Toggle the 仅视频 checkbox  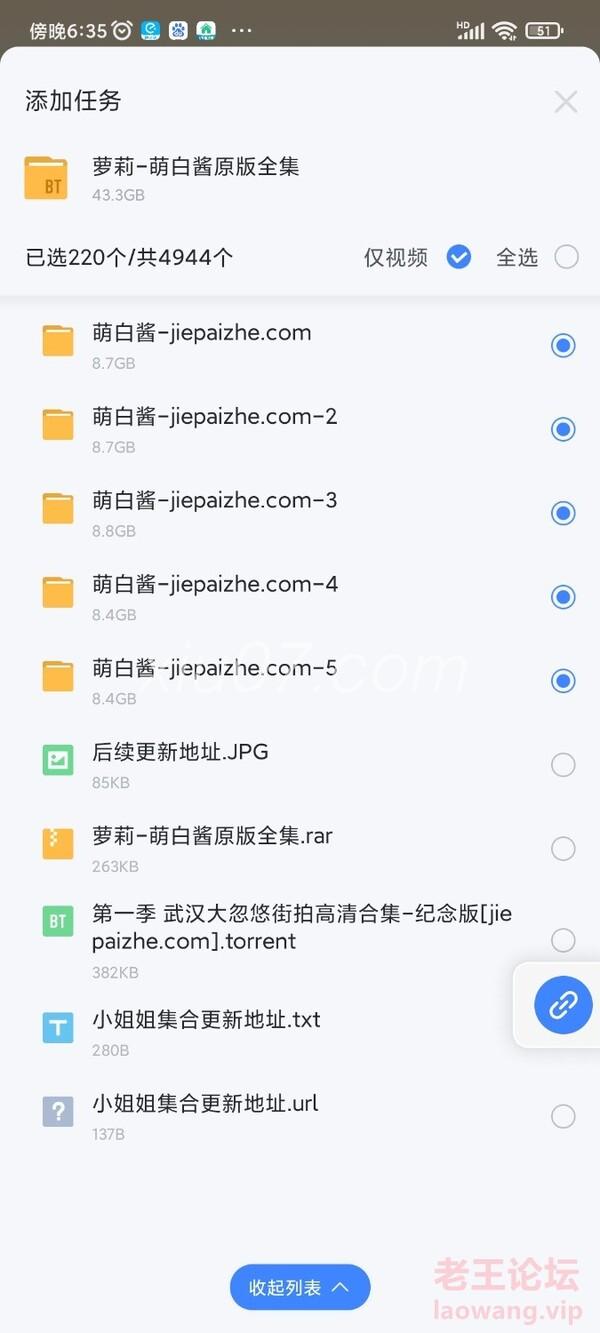(459, 257)
